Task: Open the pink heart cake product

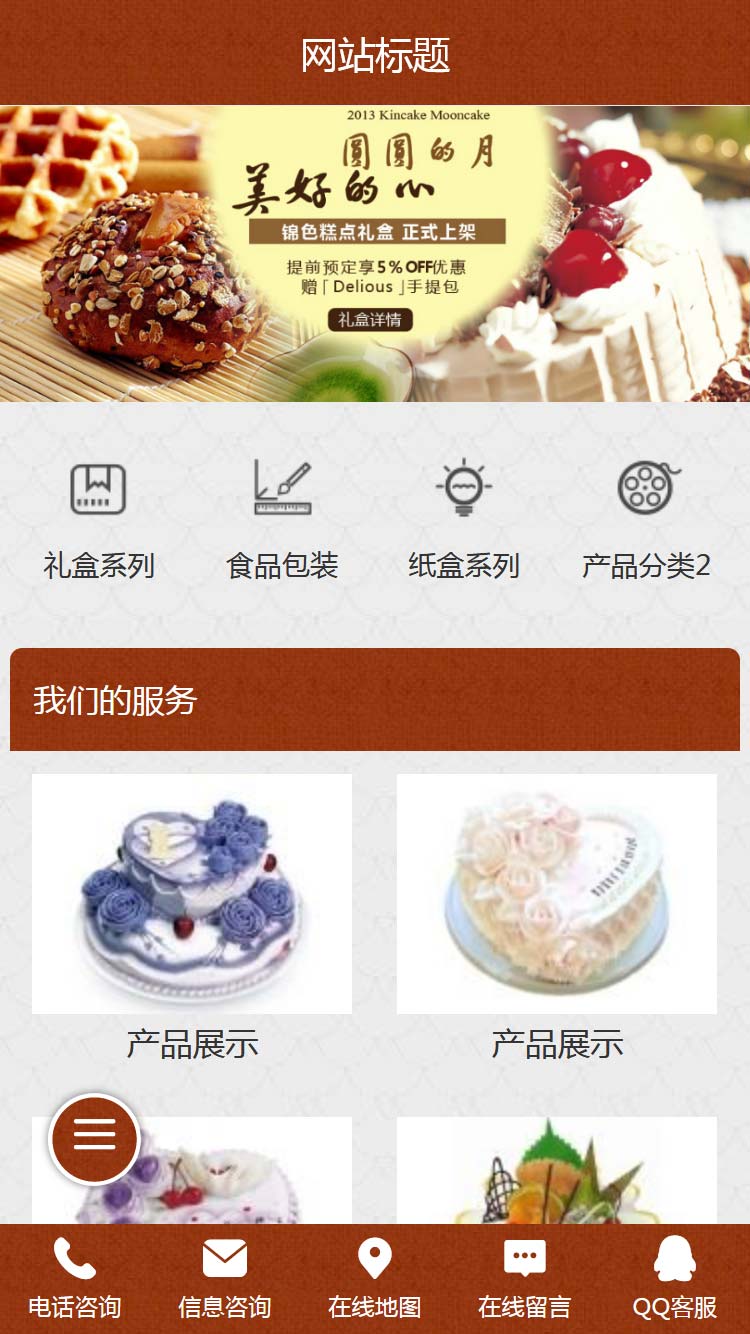Action: click(557, 894)
